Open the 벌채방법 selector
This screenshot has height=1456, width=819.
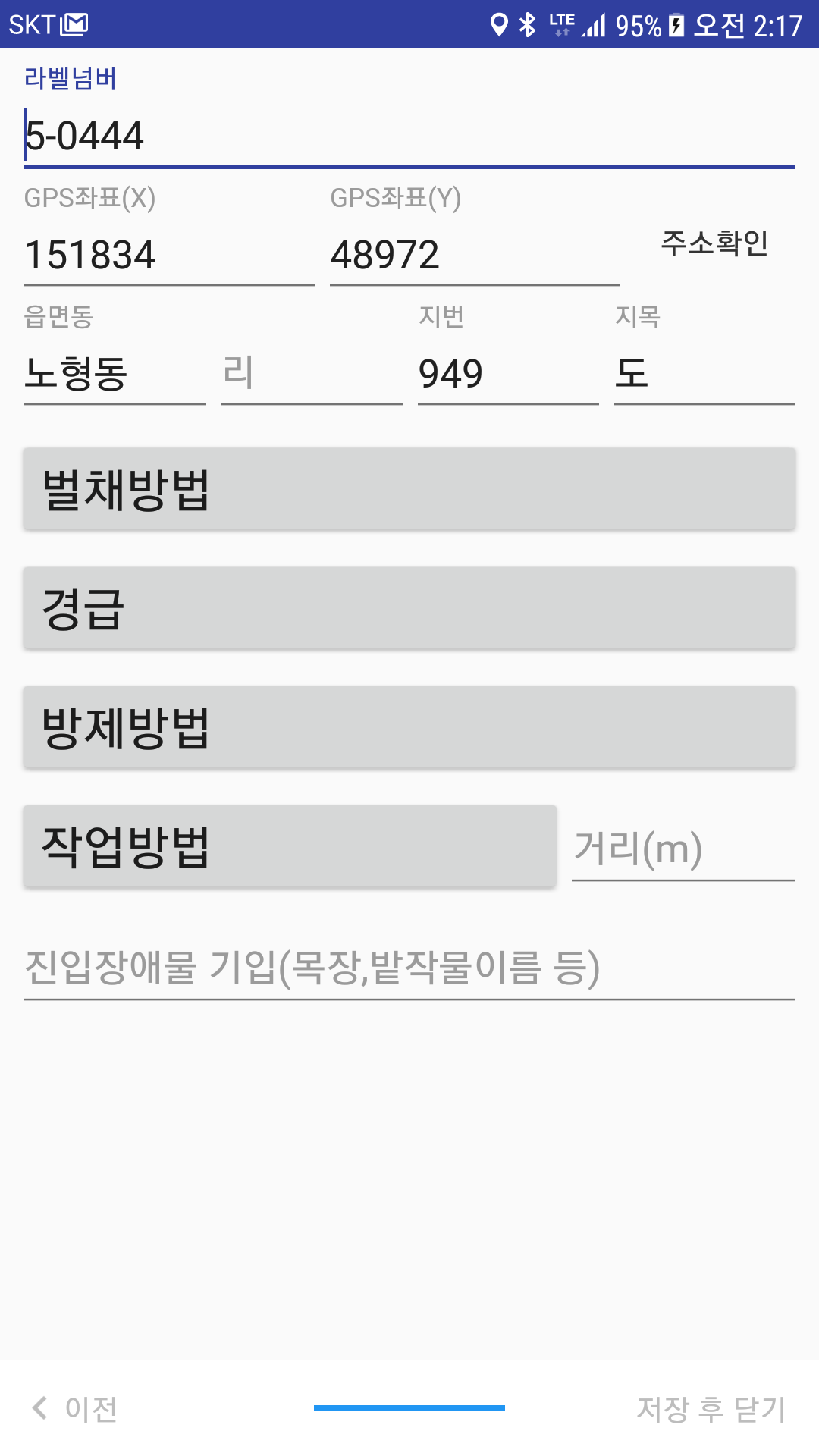point(409,488)
